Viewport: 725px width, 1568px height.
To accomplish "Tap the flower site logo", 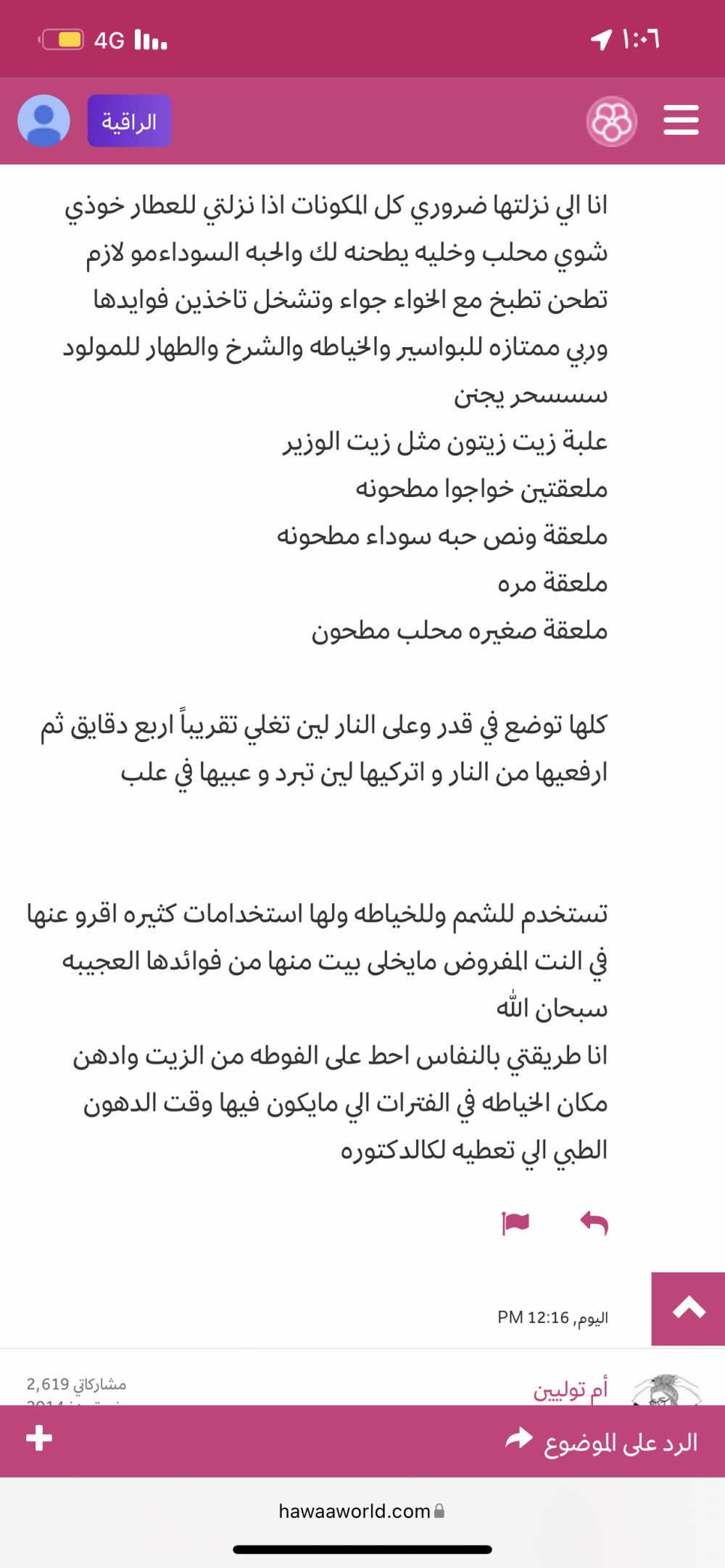I will pyautogui.click(x=611, y=121).
